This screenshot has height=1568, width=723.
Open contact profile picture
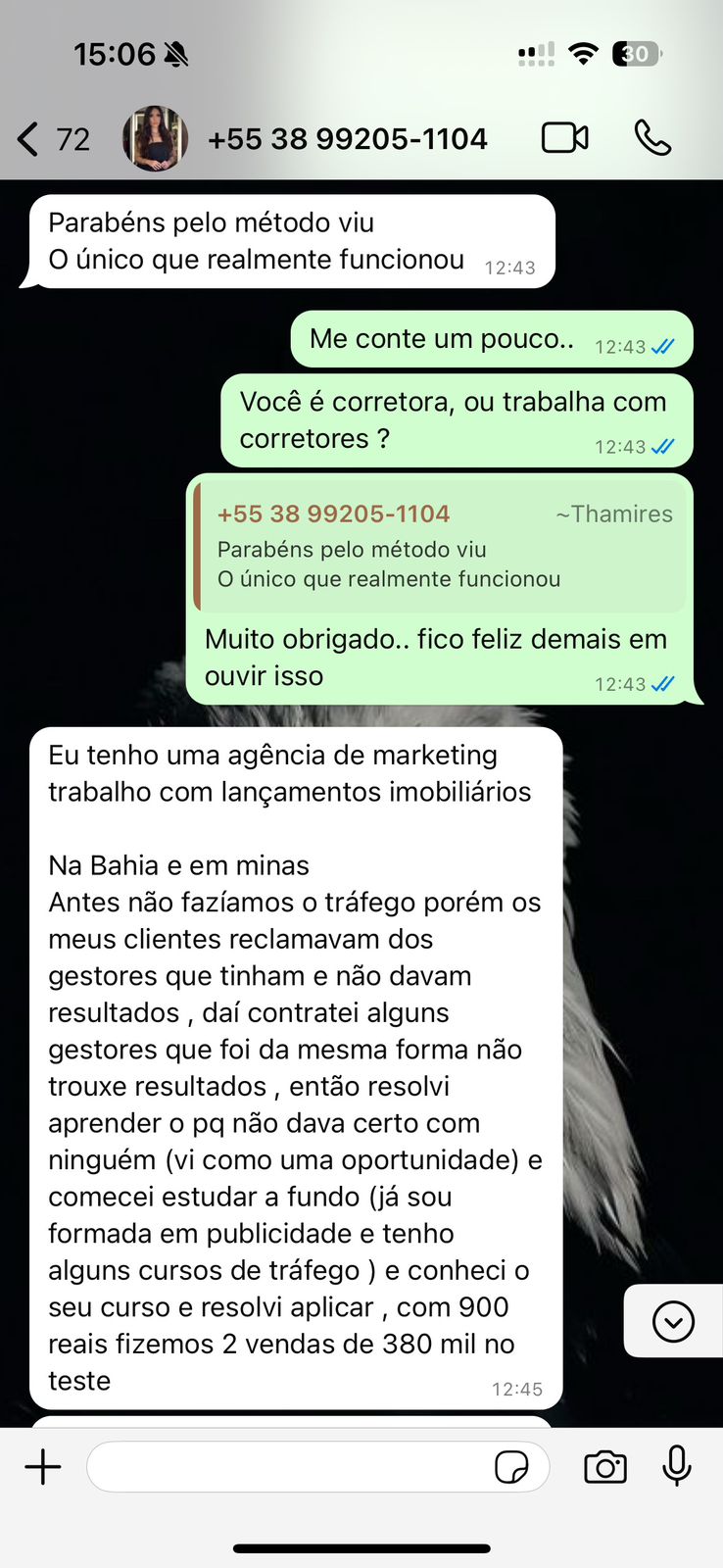[x=155, y=139]
